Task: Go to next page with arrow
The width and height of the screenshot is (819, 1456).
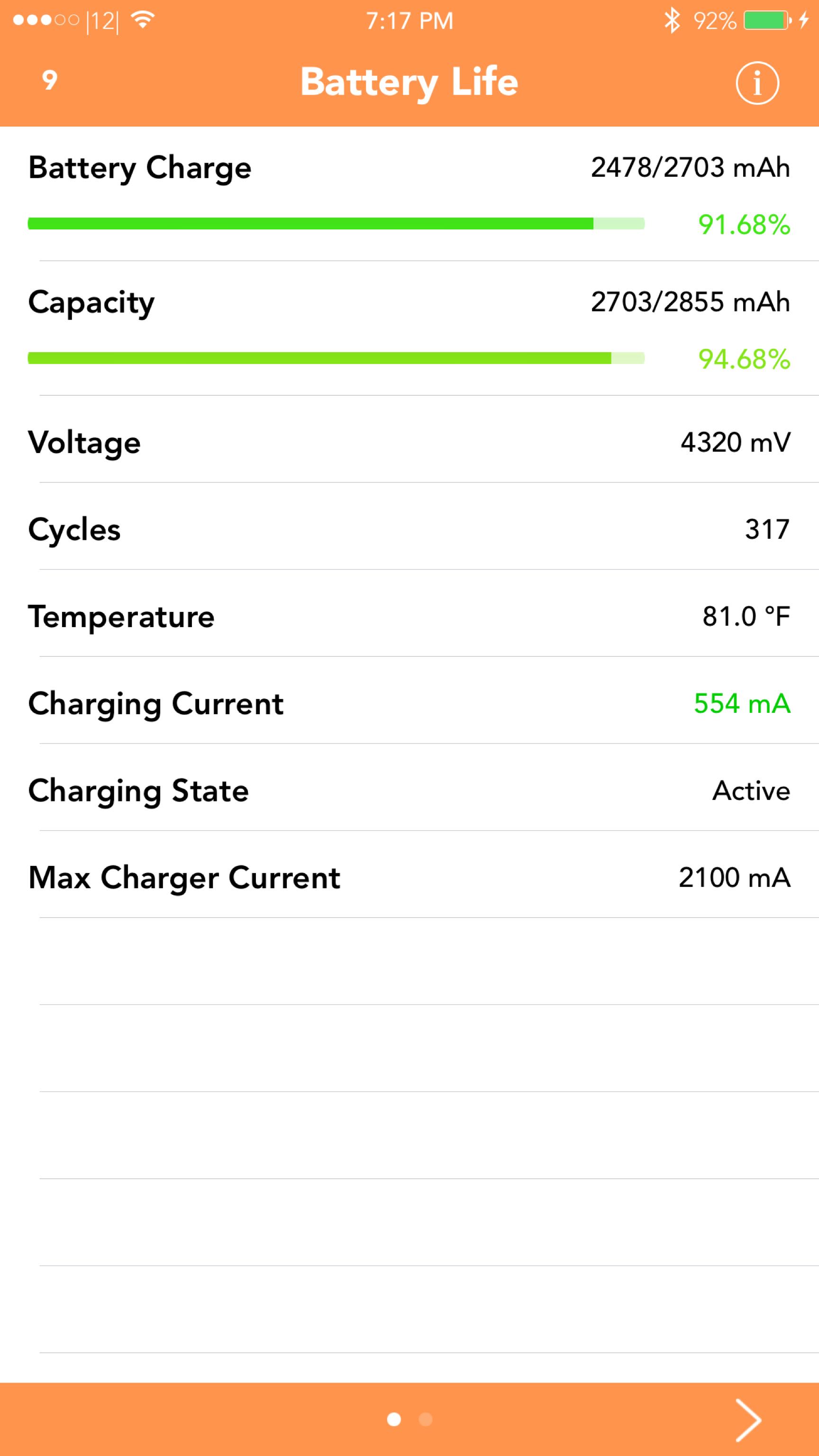Action: pos(748,1420)
